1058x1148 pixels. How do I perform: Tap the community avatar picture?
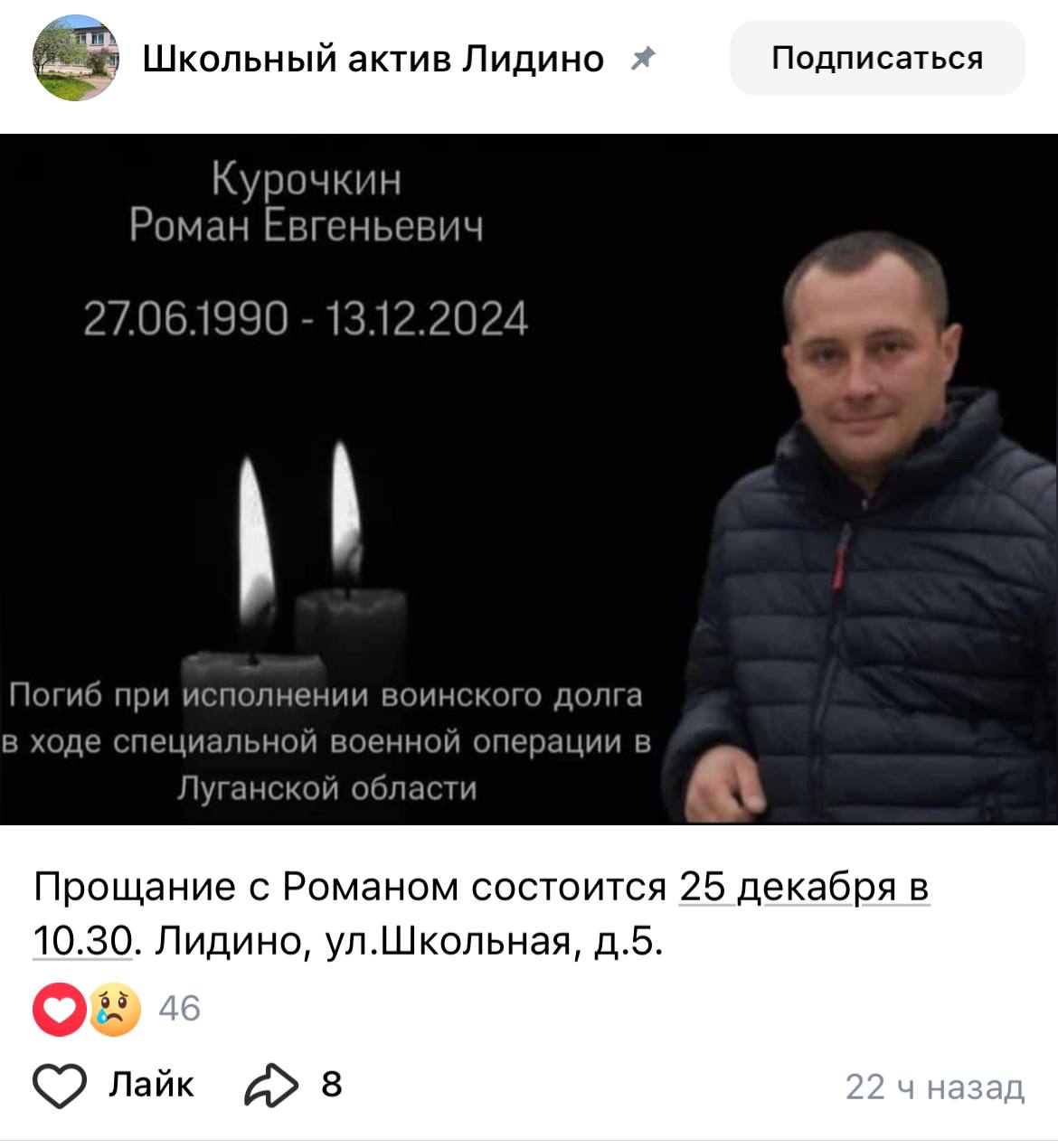76,58
